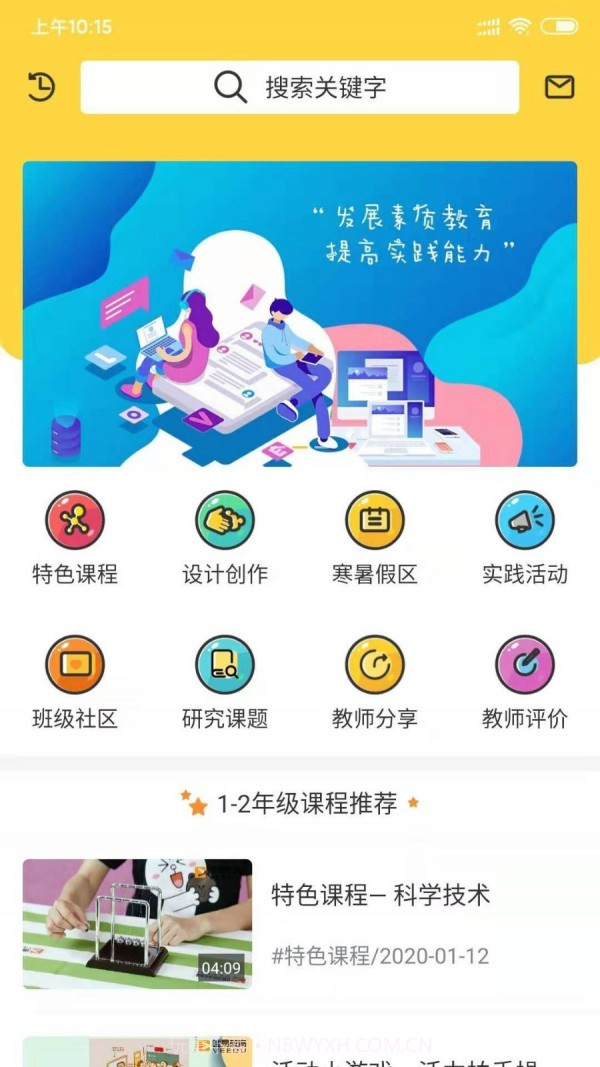Screen dimensions: 600x1067
Task: Open the history clock icon
Action: tap(40, 87)
